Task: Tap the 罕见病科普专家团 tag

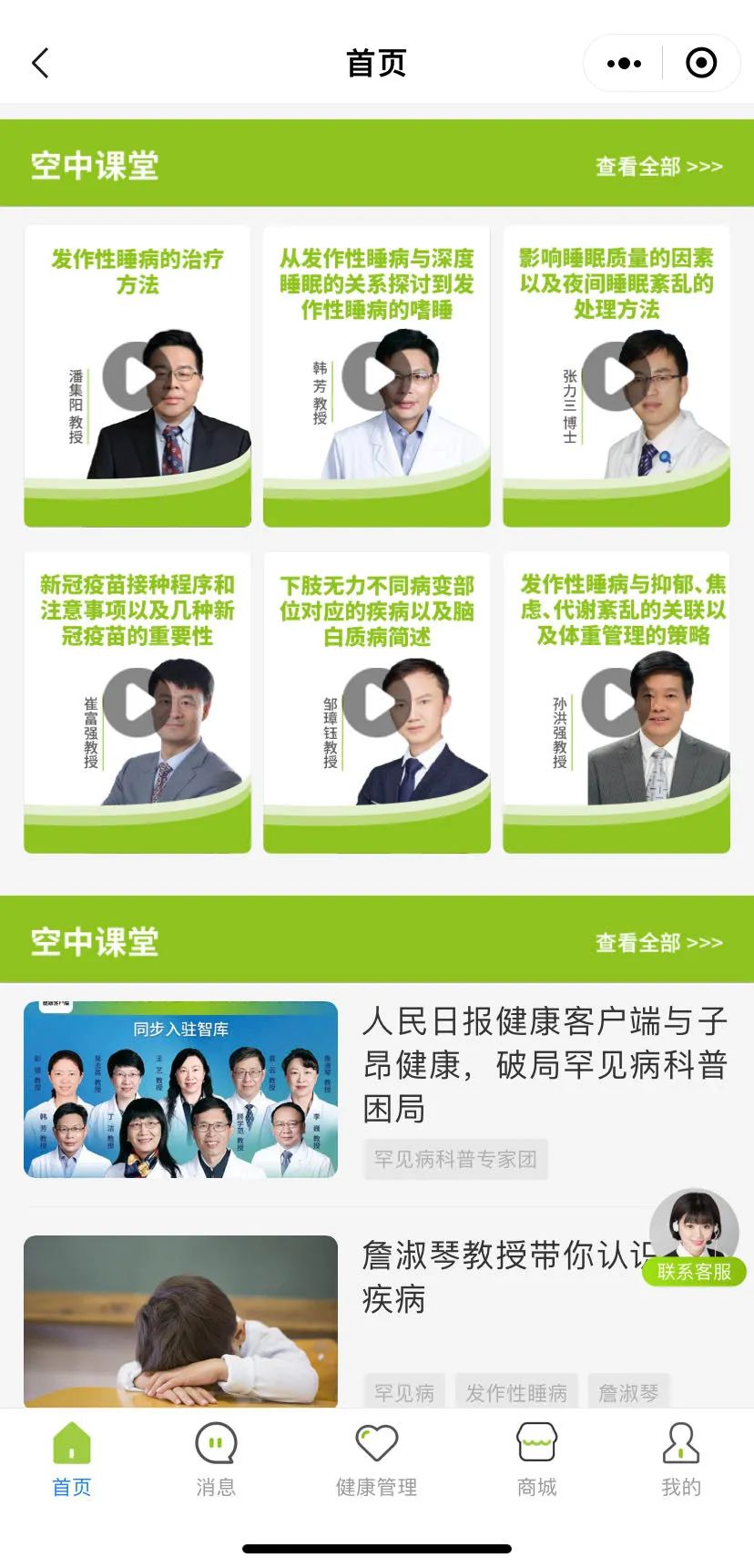Action: (455, 1159)
